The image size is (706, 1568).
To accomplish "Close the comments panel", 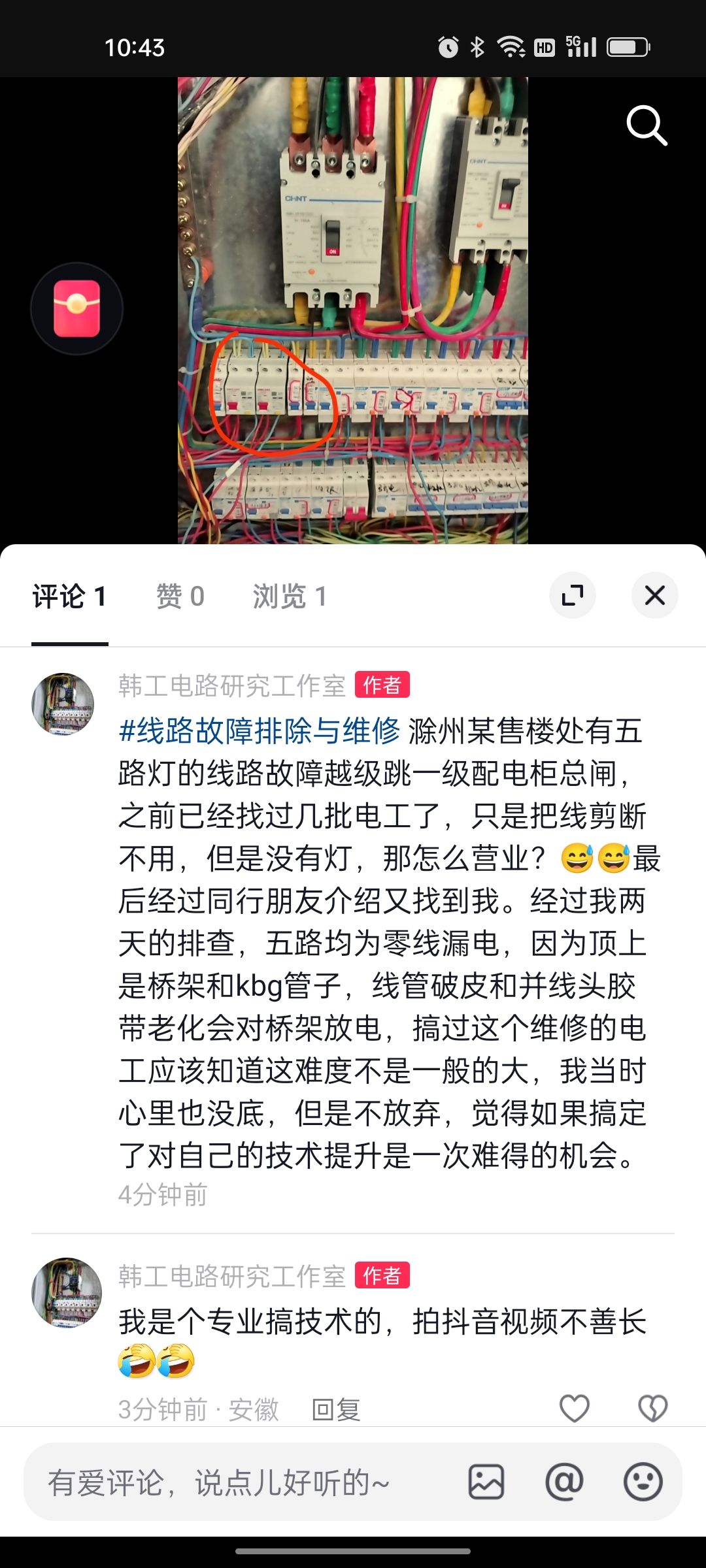I will click(x=654, y=596).
